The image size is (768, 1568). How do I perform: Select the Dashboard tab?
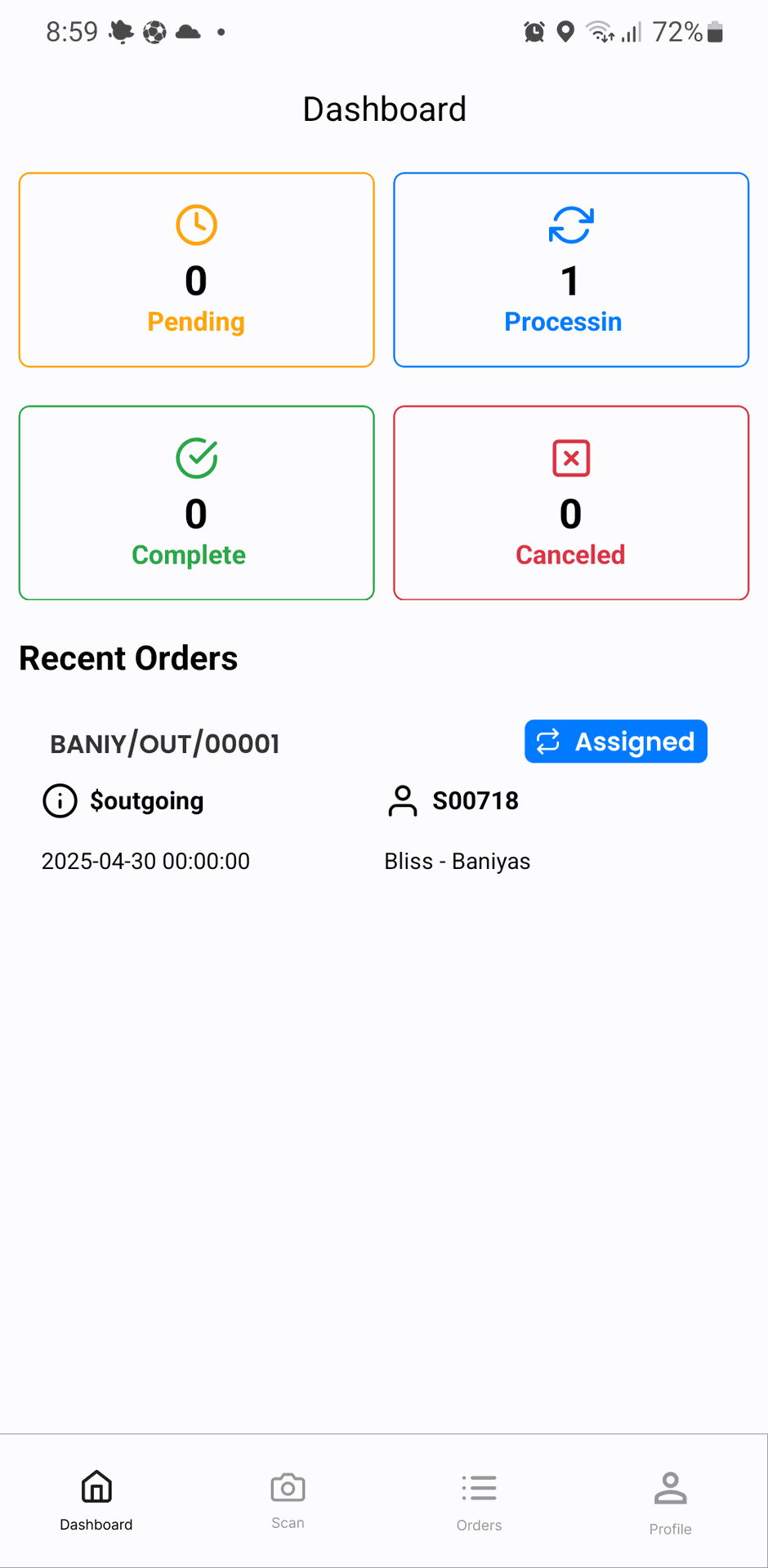(x=96, y=1501)
